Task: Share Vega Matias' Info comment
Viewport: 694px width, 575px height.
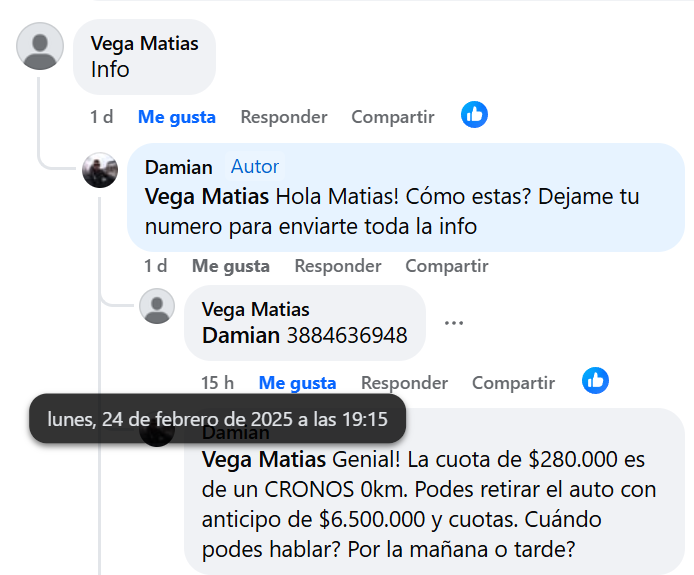Action: pyautogui.click(x=392, y=117)
